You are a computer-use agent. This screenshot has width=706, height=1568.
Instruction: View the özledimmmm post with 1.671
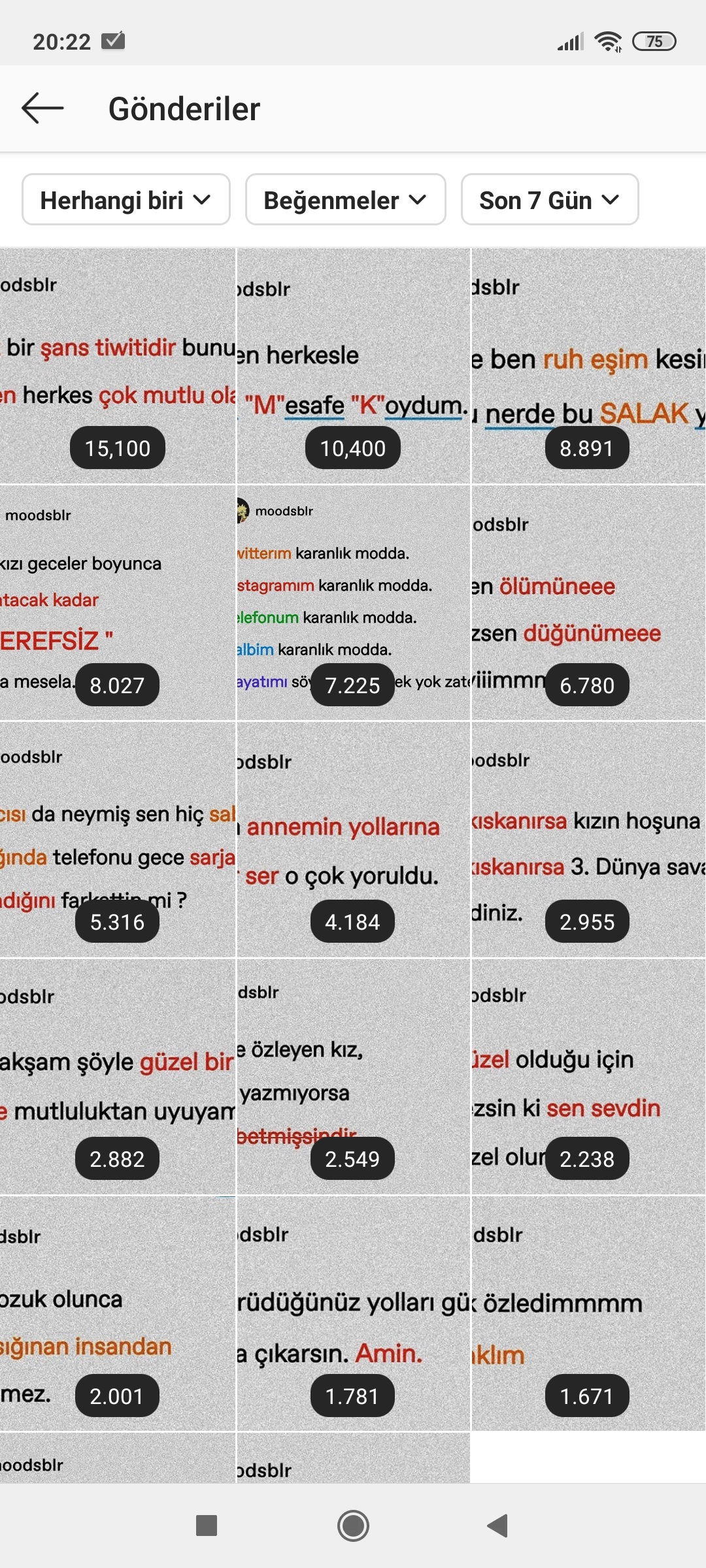588,1314
